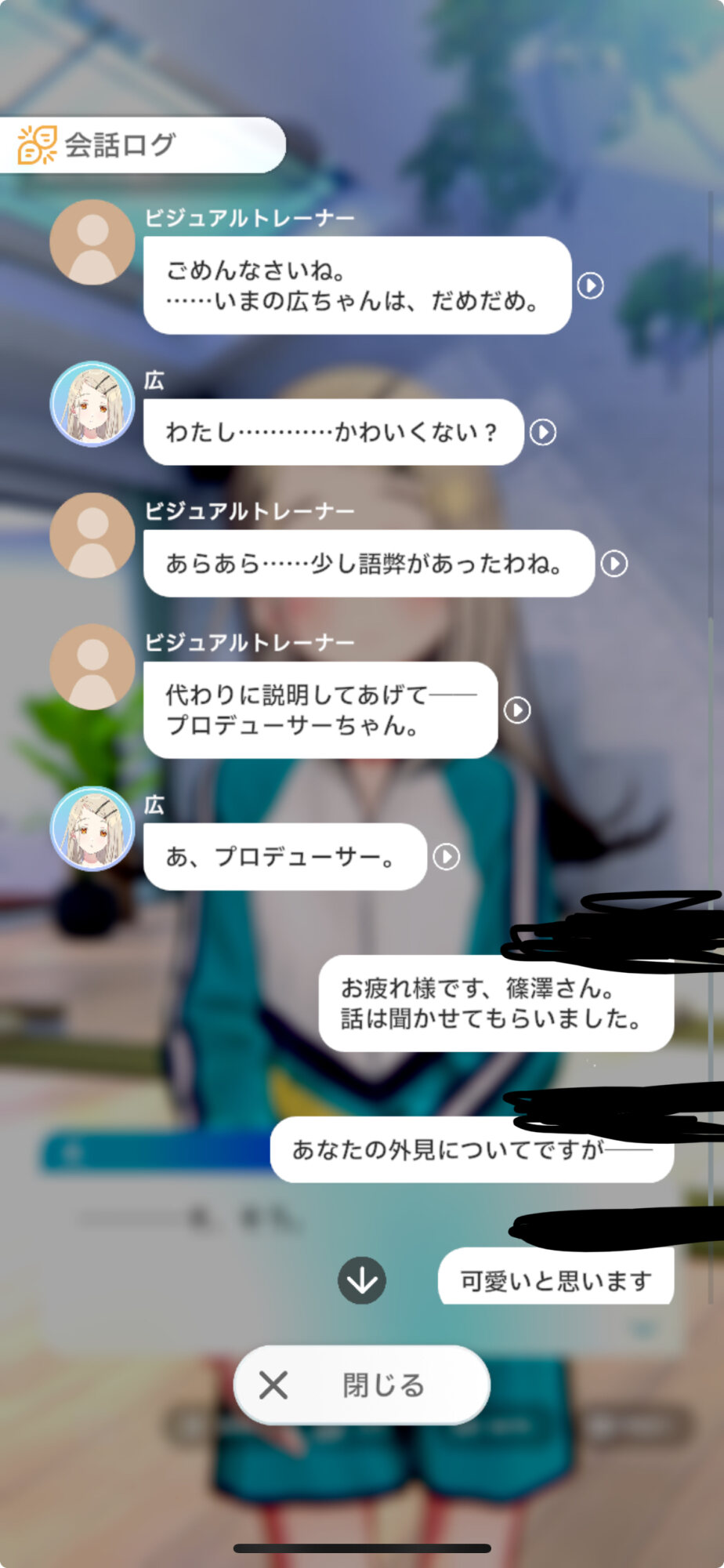
Task: Close the conversation log with 閉じる
Action: click(362, 1385)
